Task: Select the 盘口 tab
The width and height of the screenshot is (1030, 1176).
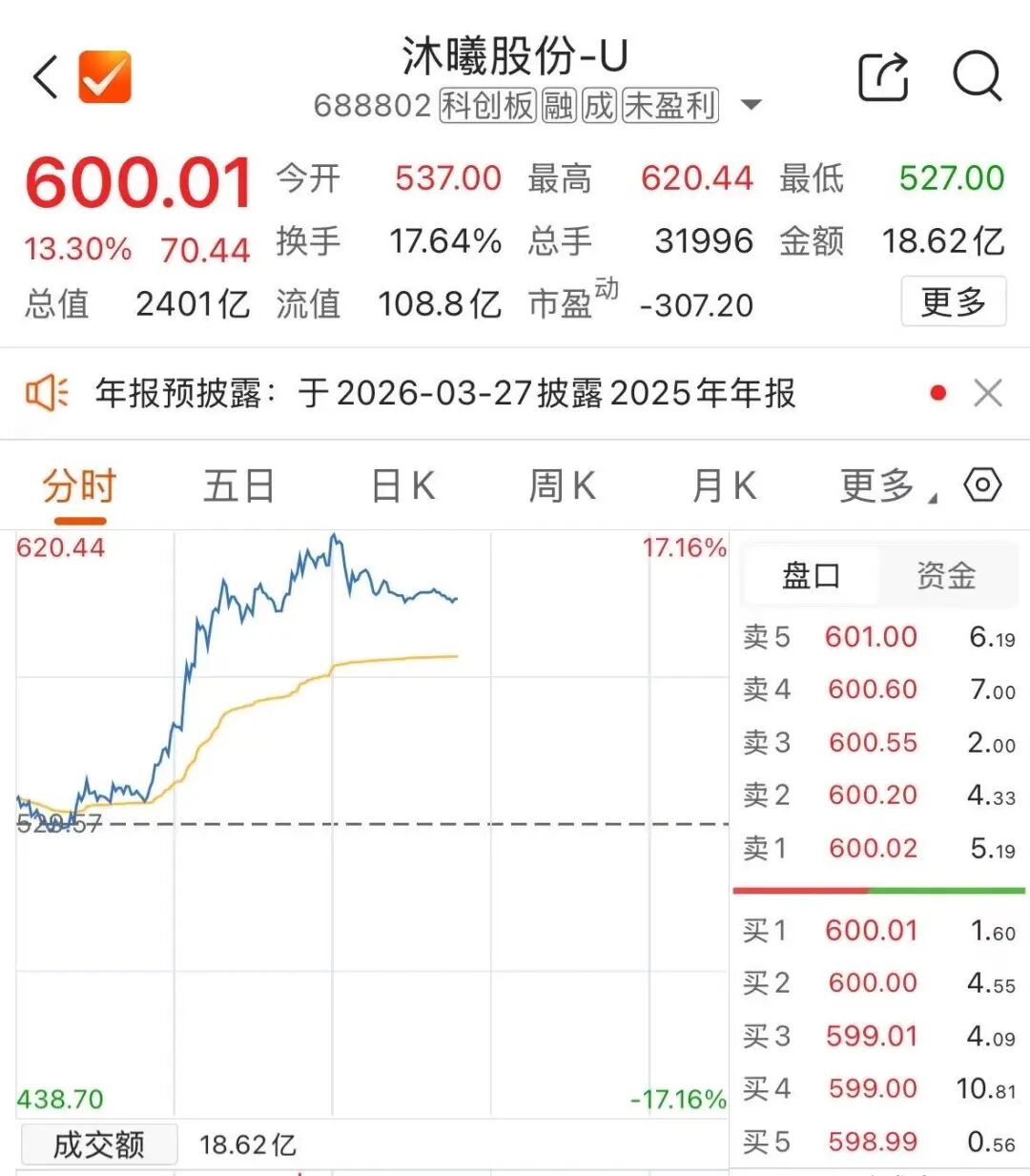Action: [x=811, y=576]
